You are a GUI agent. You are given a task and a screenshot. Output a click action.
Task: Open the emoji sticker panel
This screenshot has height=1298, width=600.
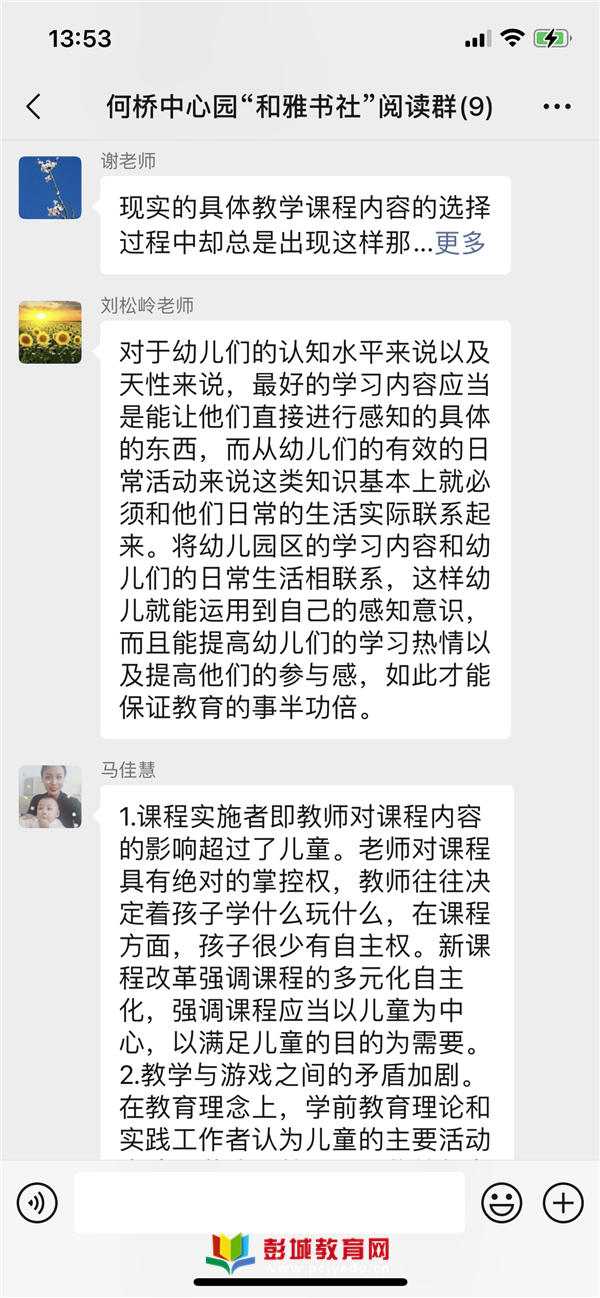click(502, 1203)
